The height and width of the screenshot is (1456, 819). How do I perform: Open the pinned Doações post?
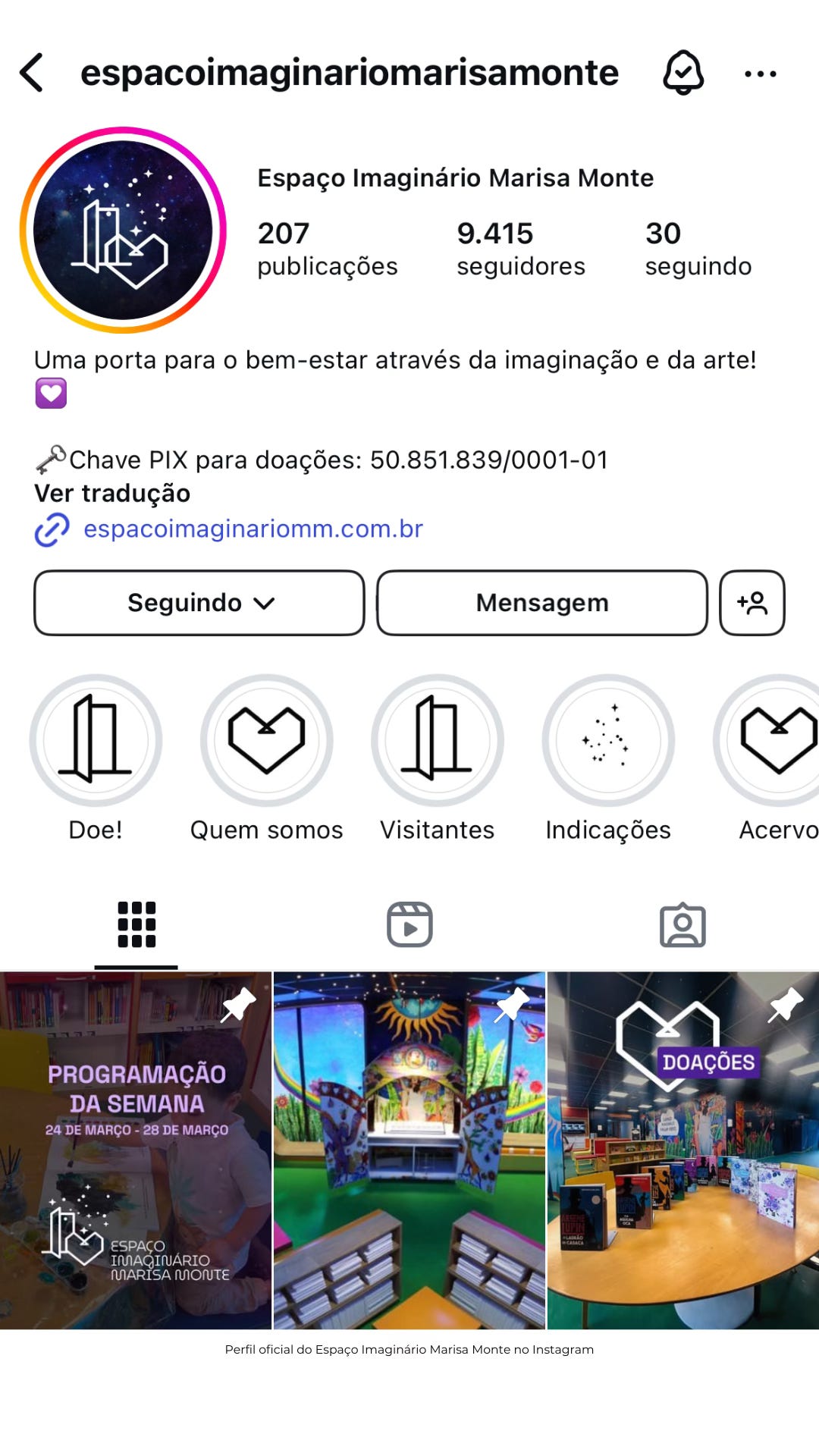coord(683,1150)
